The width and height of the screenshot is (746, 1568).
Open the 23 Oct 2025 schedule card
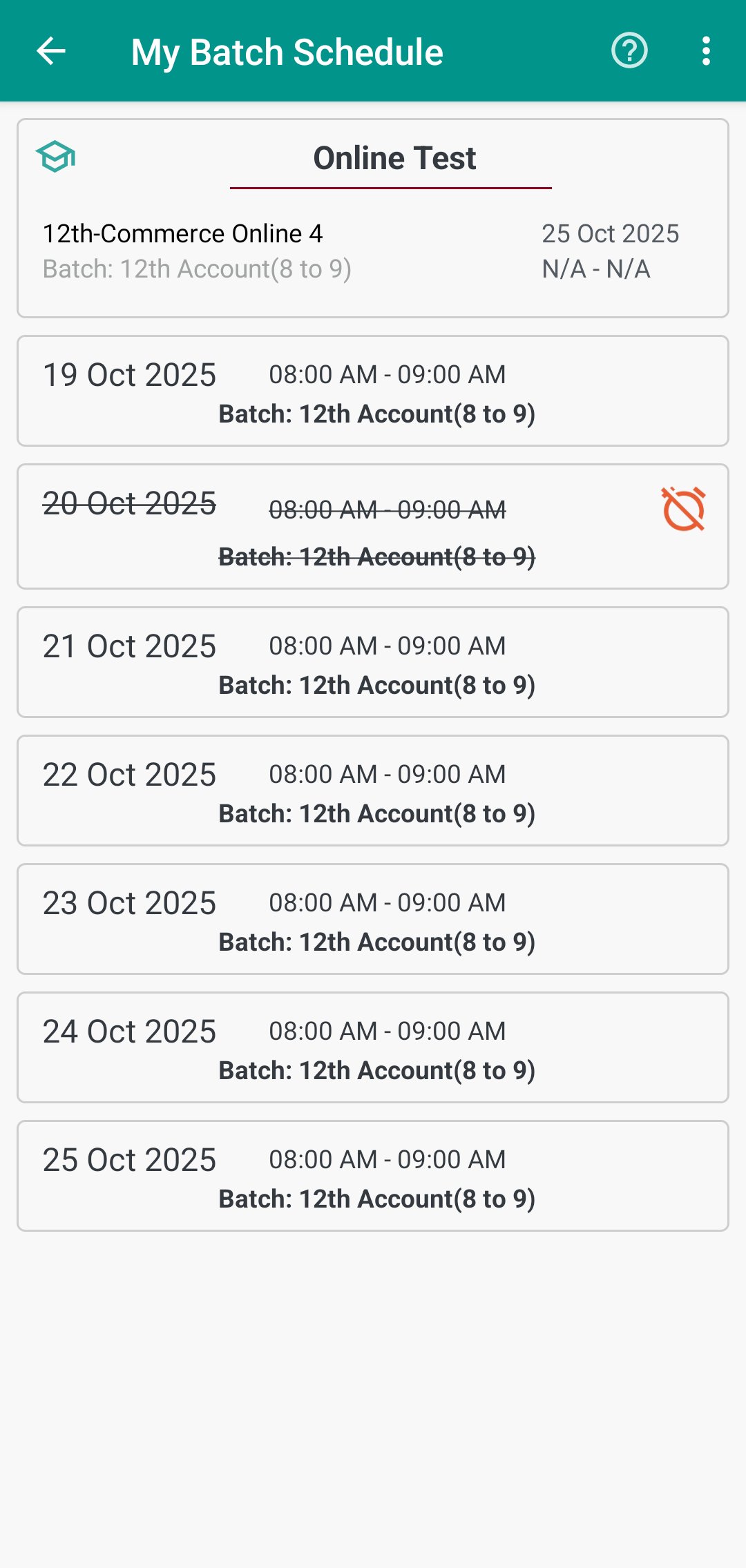373,920
